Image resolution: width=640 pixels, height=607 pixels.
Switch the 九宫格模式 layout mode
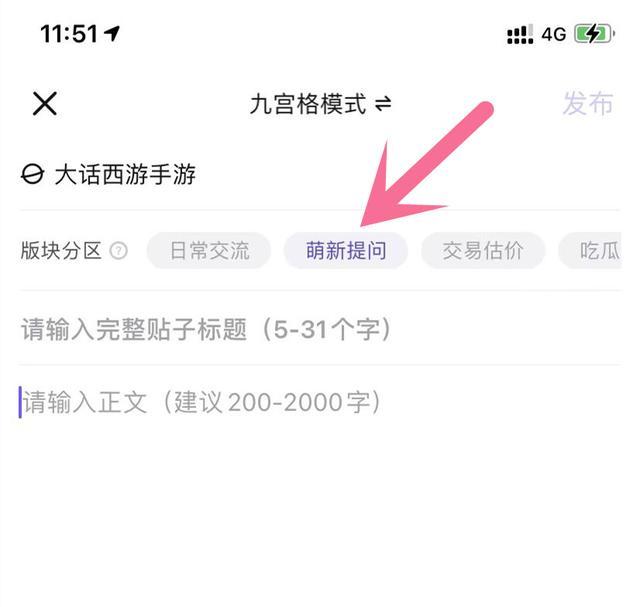pos(320,104)
